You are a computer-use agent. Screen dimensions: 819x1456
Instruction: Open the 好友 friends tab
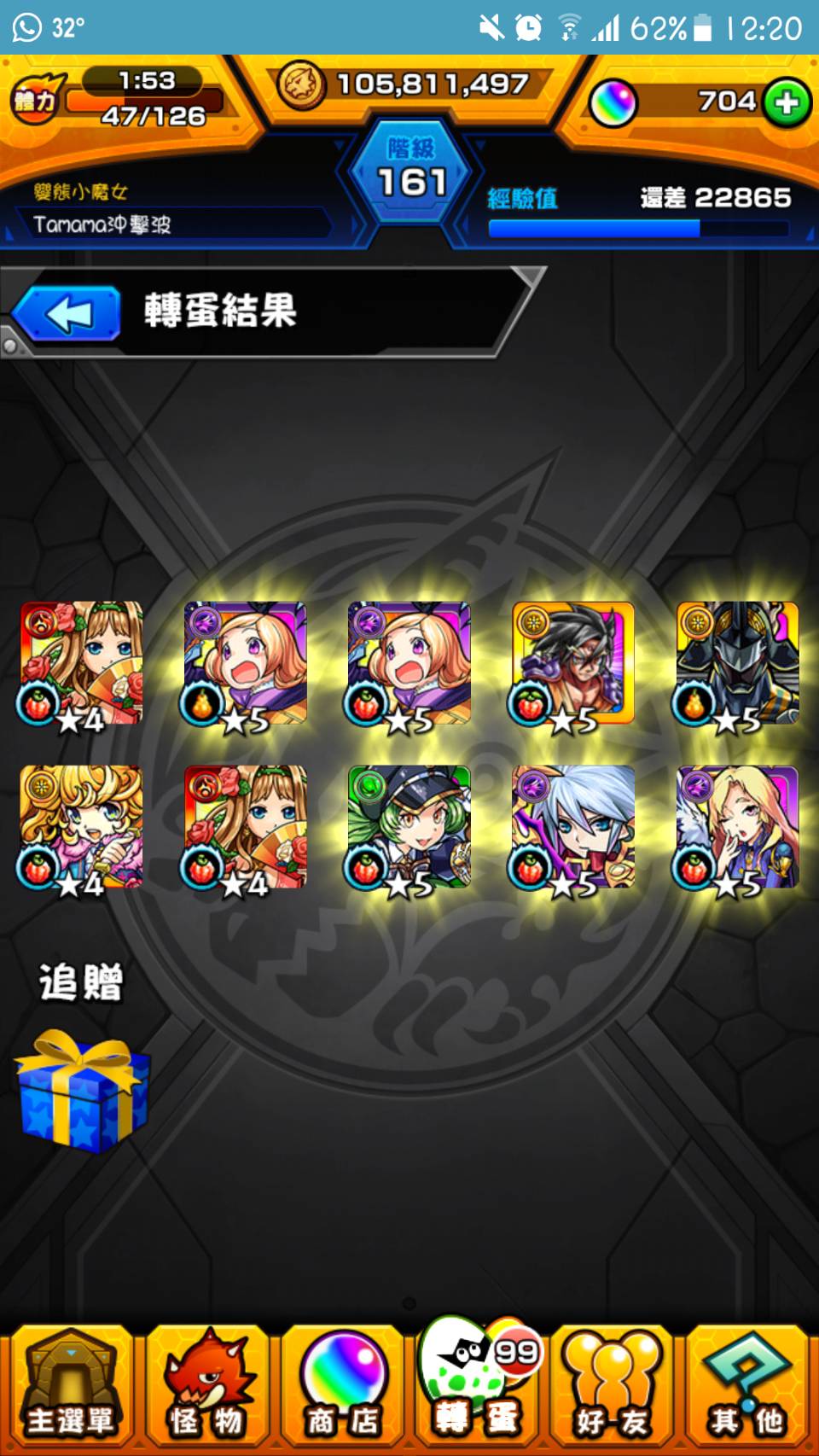[x=612, y=1386]
